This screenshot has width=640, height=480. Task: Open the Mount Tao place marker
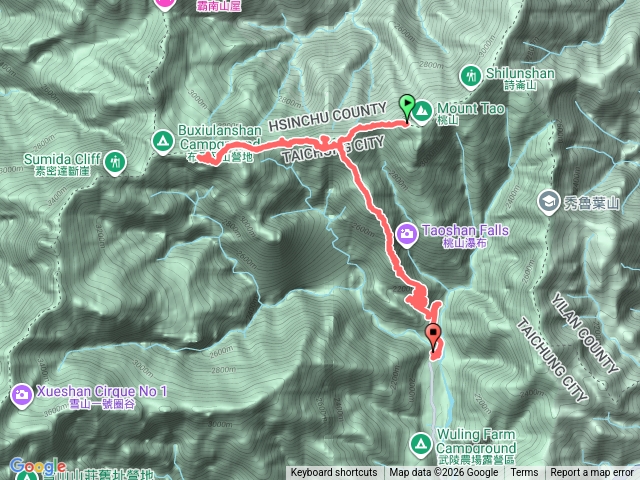click(423, 108)
